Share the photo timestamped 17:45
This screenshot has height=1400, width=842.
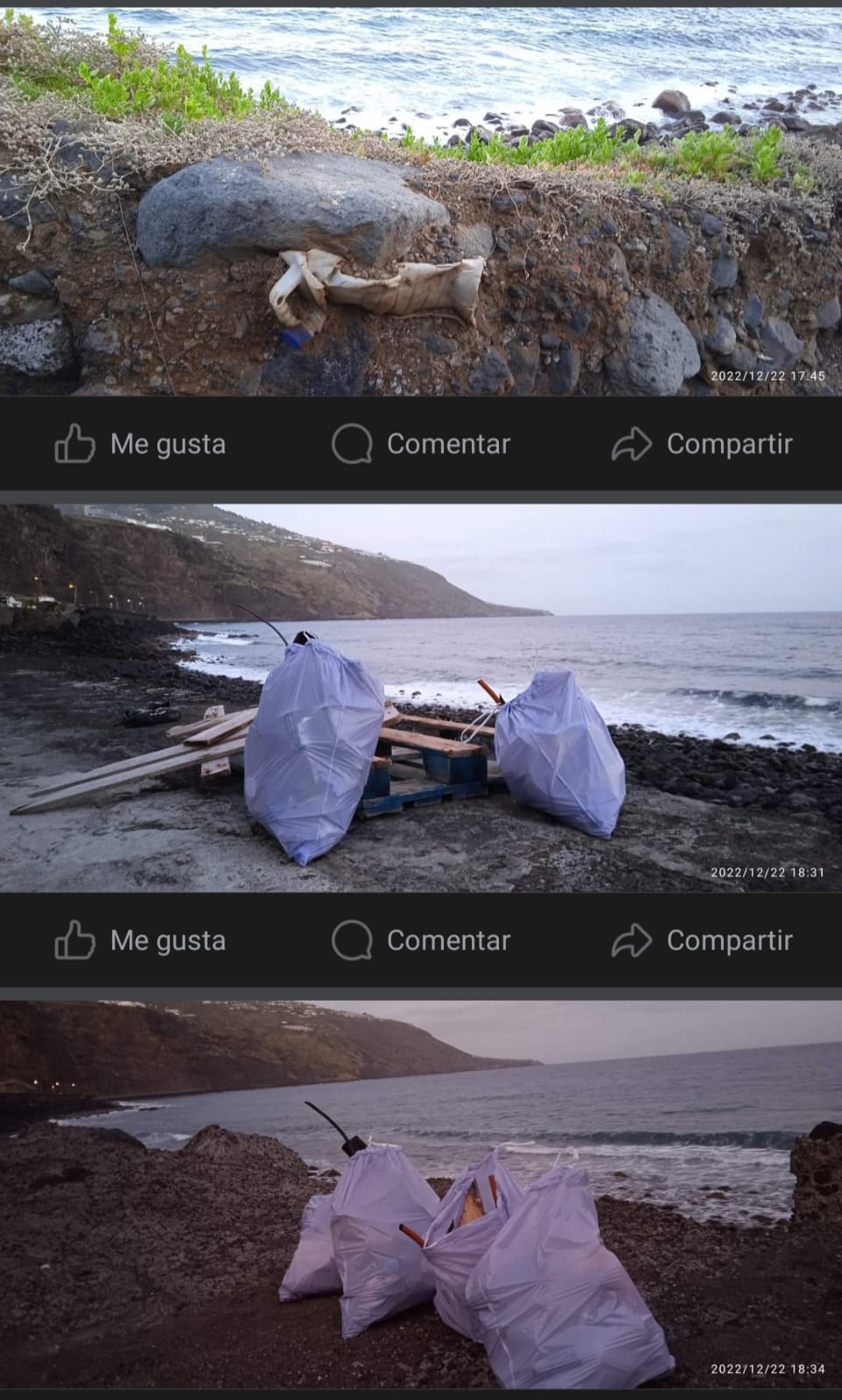[x=702, y=444]
